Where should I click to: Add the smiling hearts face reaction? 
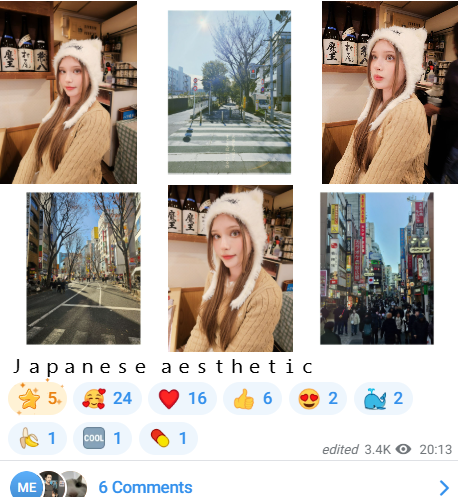pyautogui.click(x=107, y=398)
